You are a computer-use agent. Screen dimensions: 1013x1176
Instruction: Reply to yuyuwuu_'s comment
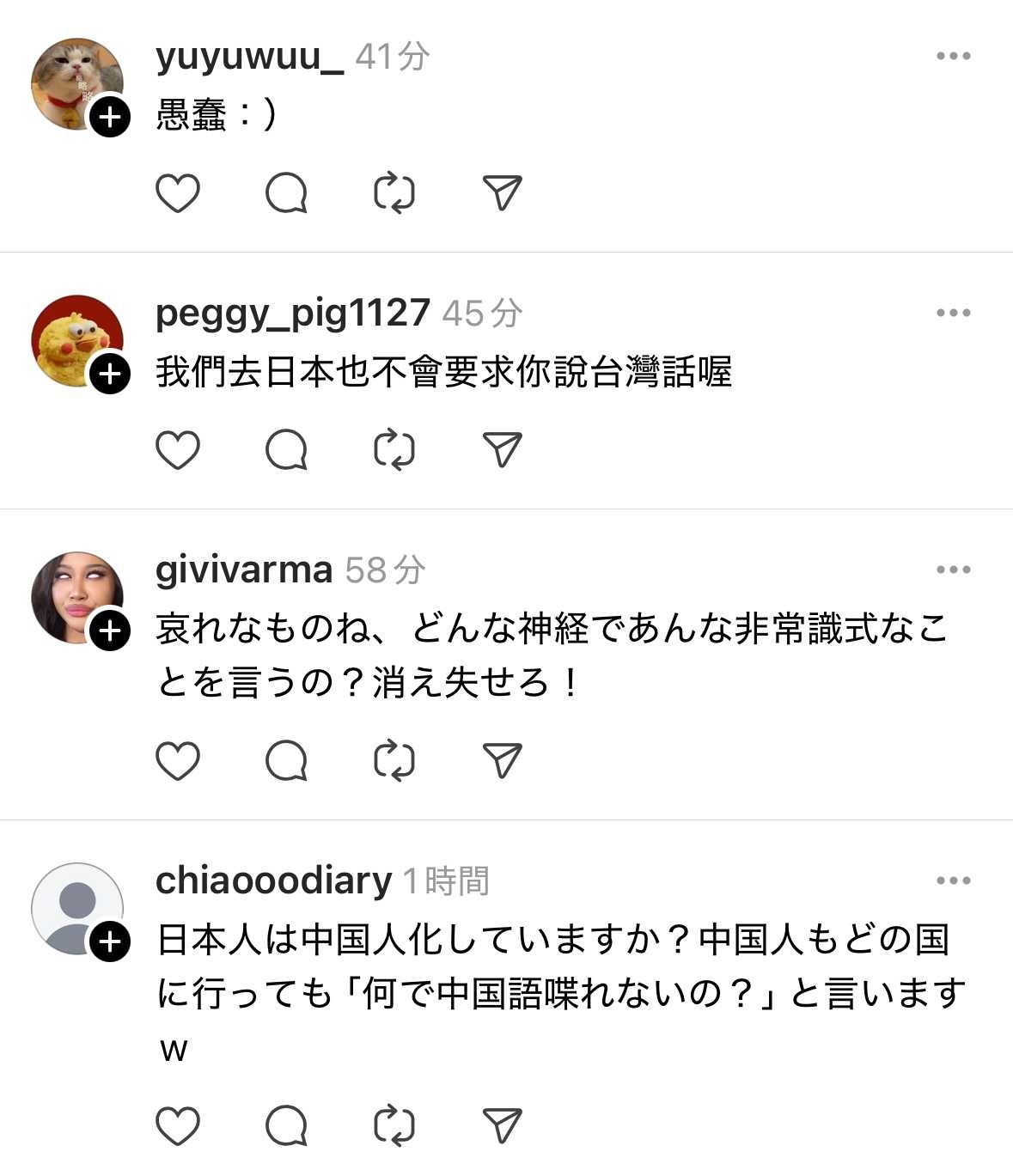(286, 192)
